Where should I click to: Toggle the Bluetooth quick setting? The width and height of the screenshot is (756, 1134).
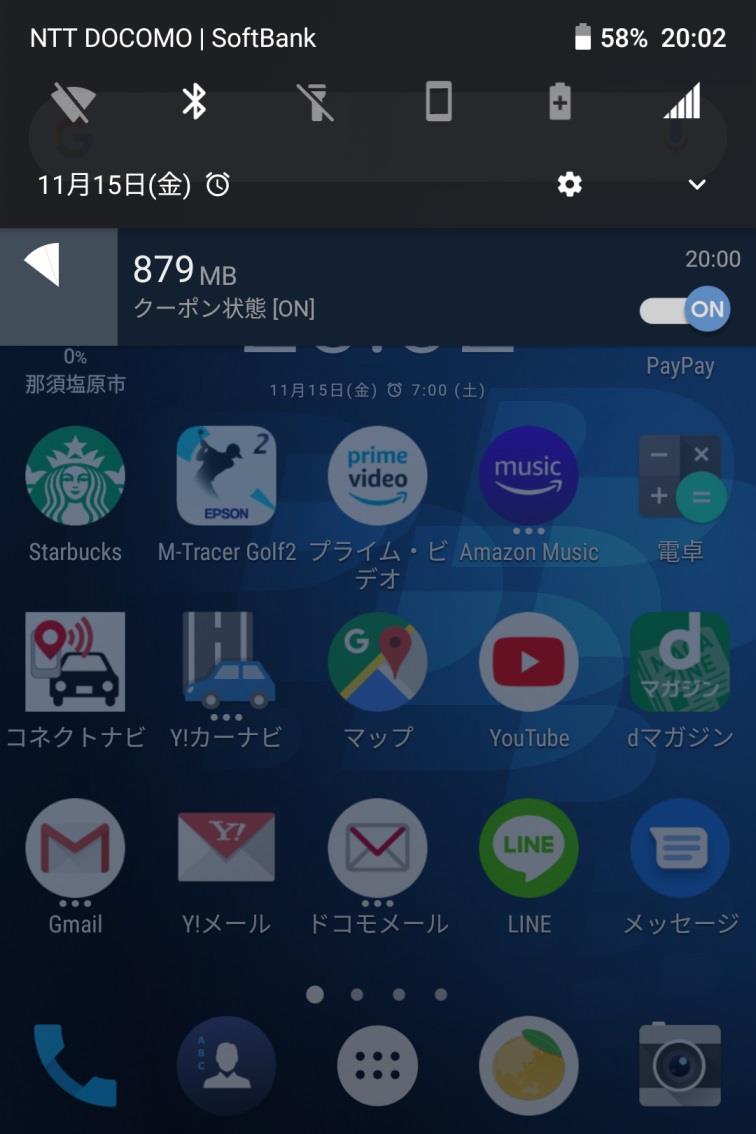194,102
